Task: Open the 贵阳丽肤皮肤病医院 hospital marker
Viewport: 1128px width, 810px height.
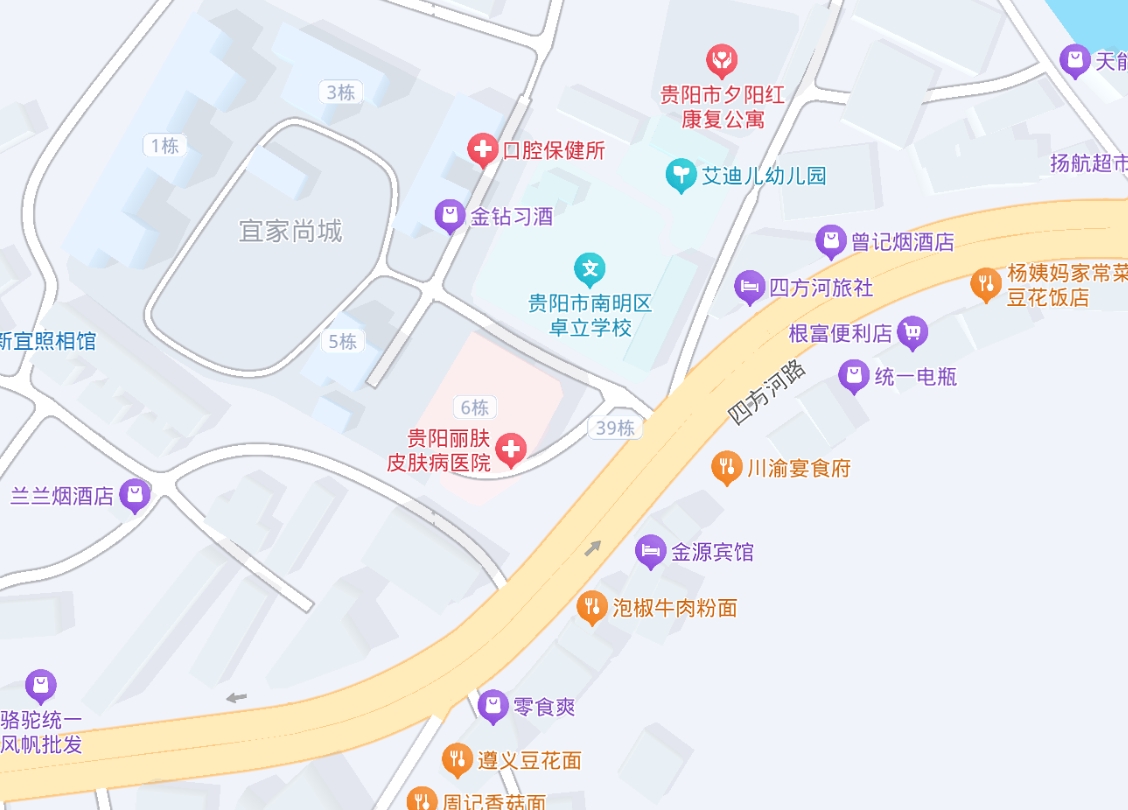Action: click(x=511, y=450)
